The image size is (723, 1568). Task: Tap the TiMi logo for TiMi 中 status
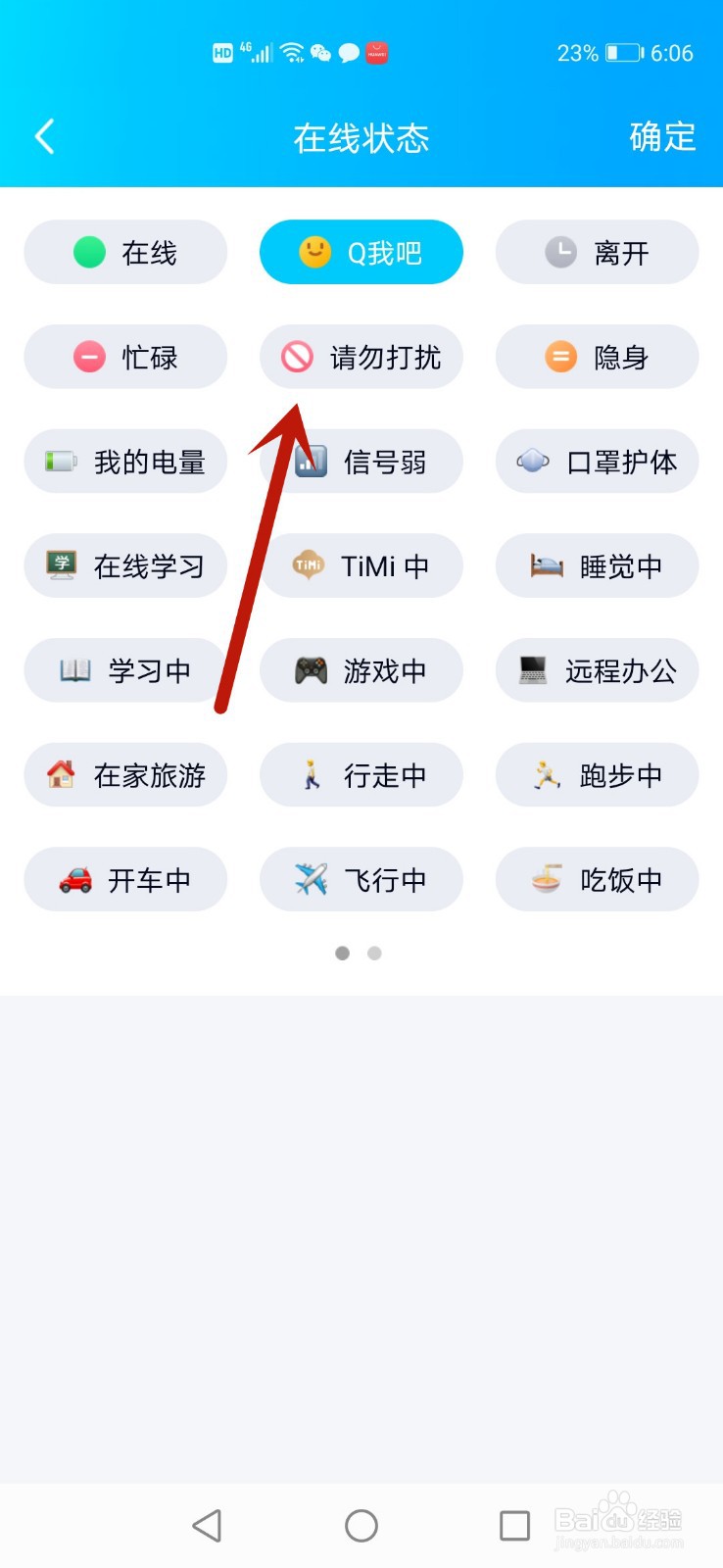(307, 566)
